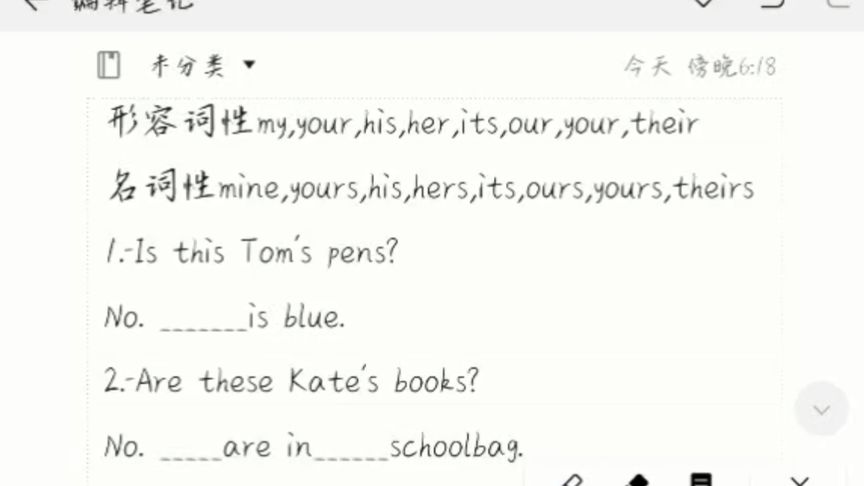Viewport: 864px width, 486px height.
Task: Close the handwriting toolbar
Action: (x=799, y=480)
